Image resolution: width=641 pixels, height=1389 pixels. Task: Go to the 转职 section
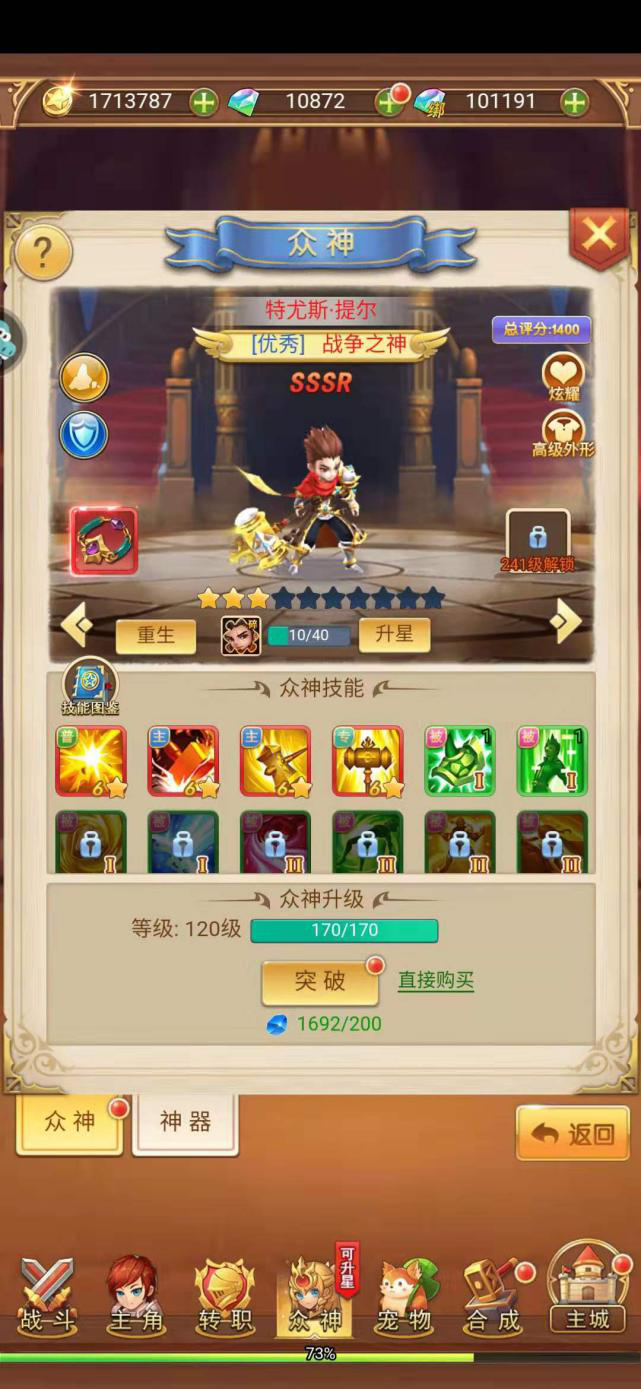point(224,1296)
